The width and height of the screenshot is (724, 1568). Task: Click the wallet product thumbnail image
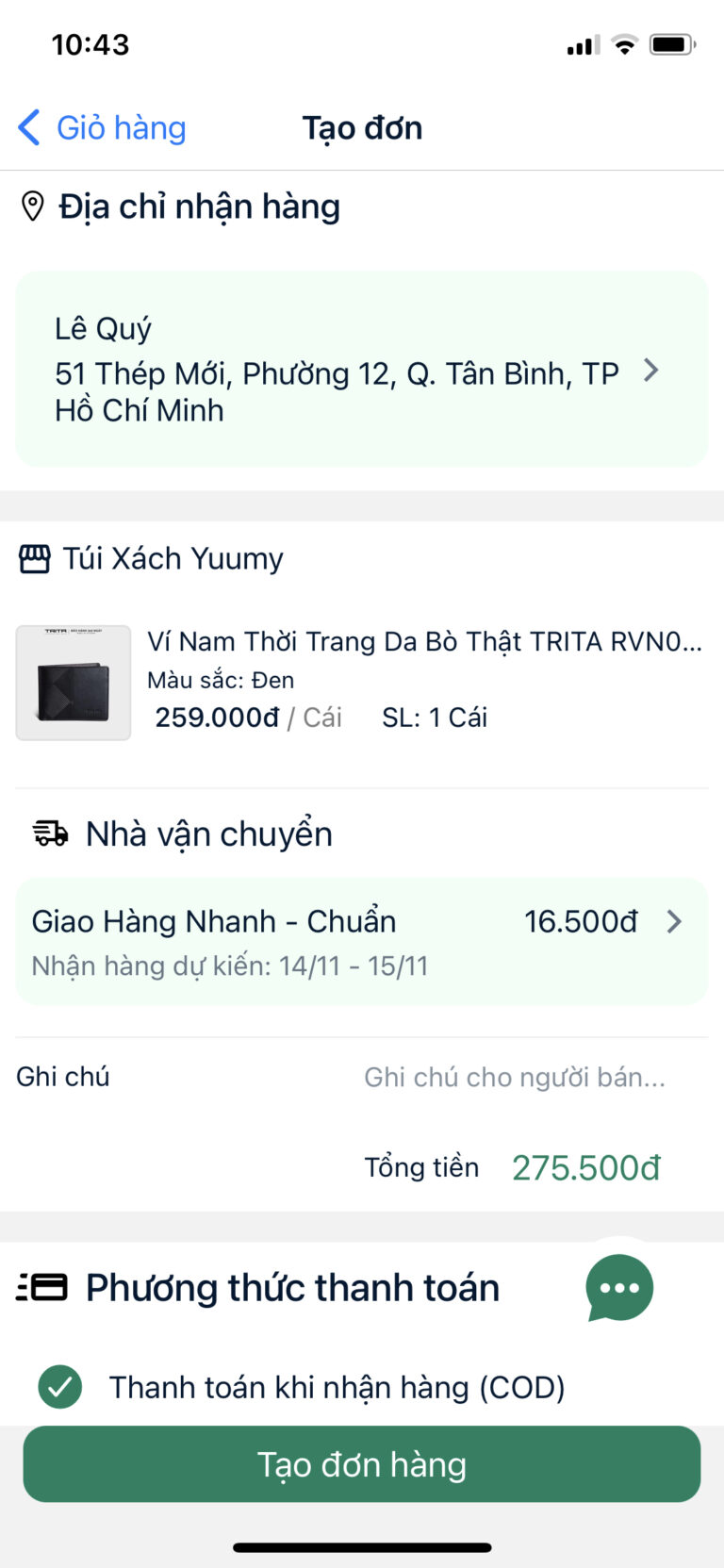[73, 682]
